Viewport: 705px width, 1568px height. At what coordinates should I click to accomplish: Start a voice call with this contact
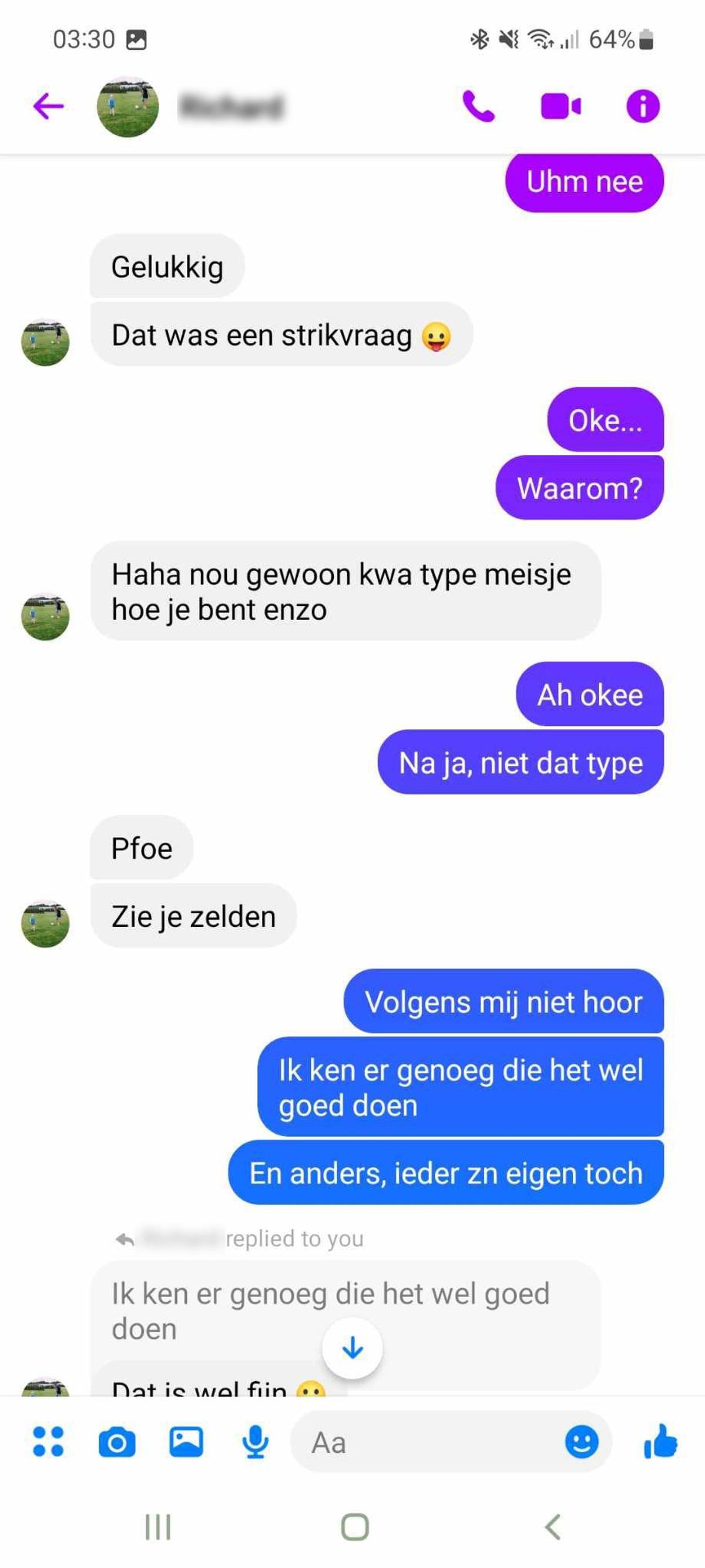pyautogui.click(x=479, y=107)
